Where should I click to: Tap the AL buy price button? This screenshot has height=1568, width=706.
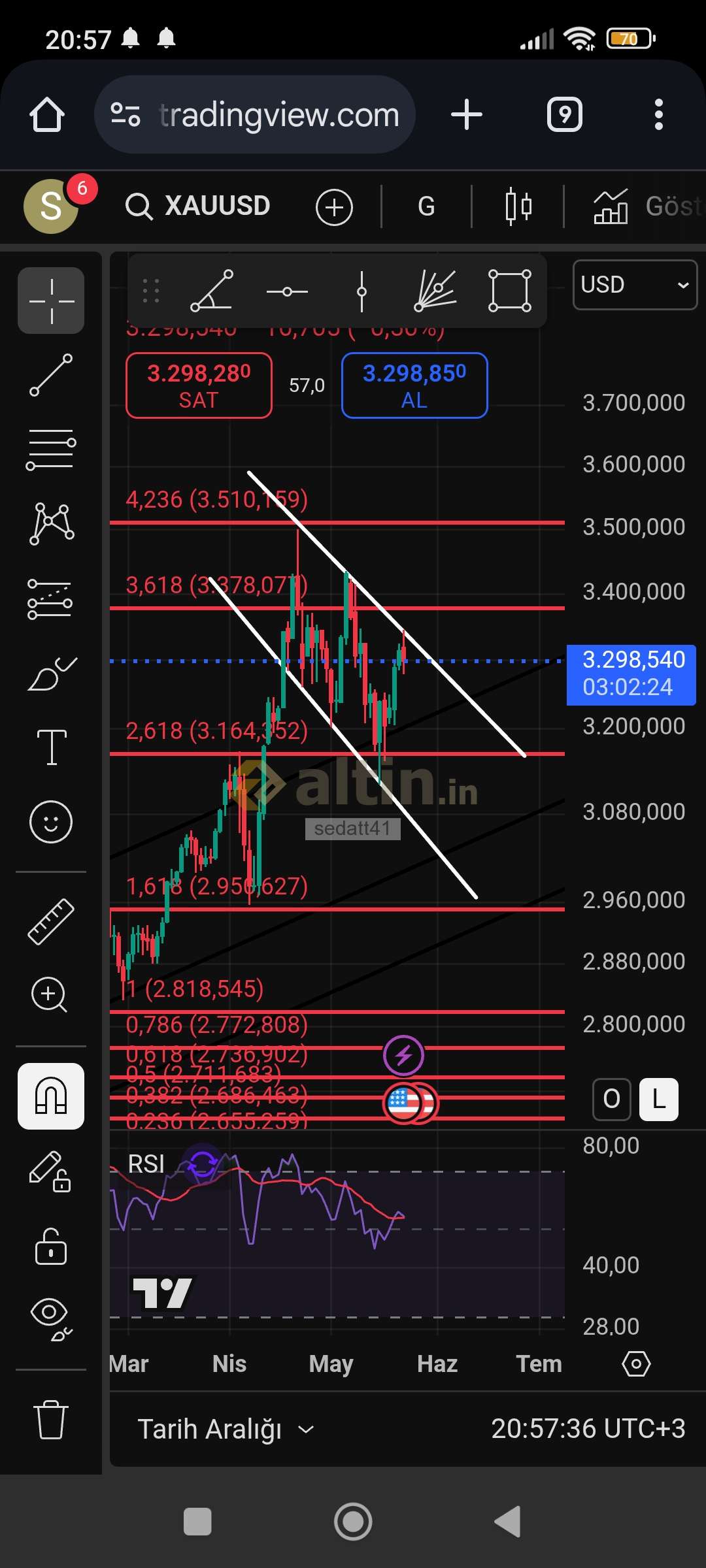(x=414, y=385)
